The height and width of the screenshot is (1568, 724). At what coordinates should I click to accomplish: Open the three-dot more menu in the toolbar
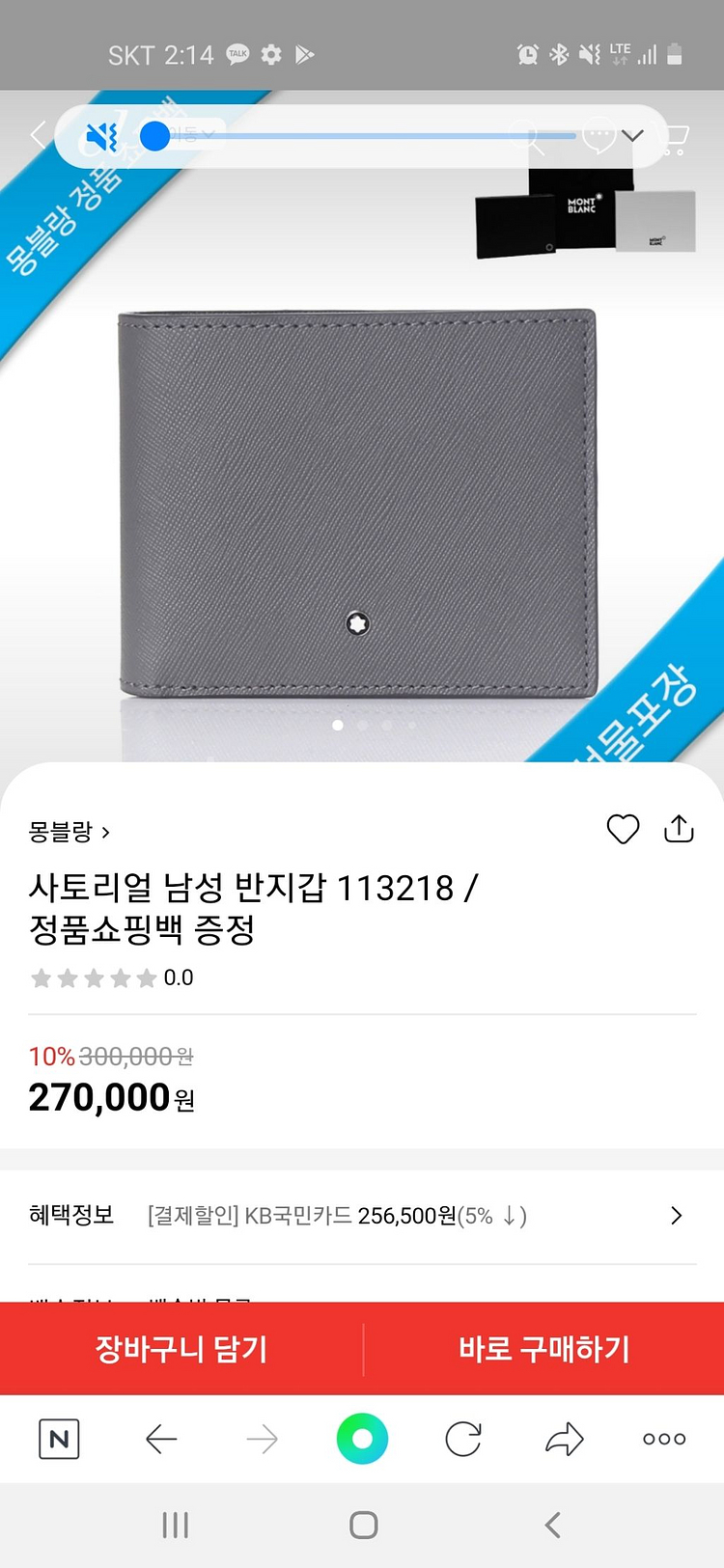click(x=663, y=1438)
